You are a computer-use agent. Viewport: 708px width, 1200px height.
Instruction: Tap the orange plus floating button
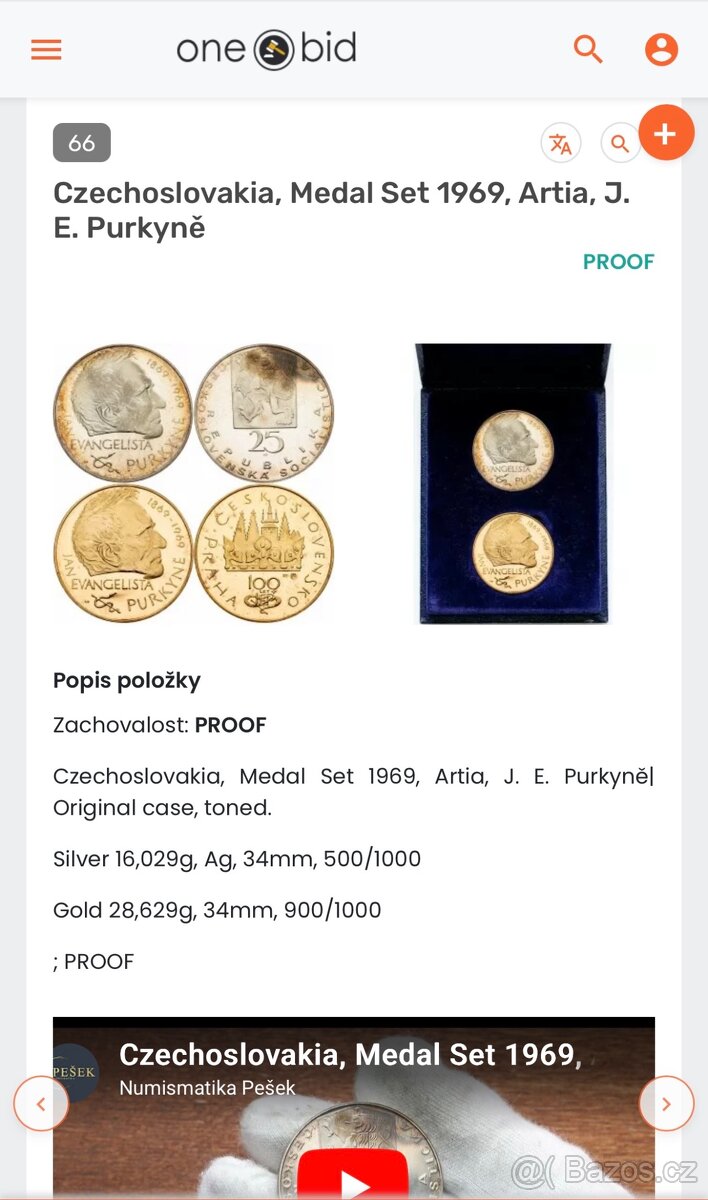(666, 133)
